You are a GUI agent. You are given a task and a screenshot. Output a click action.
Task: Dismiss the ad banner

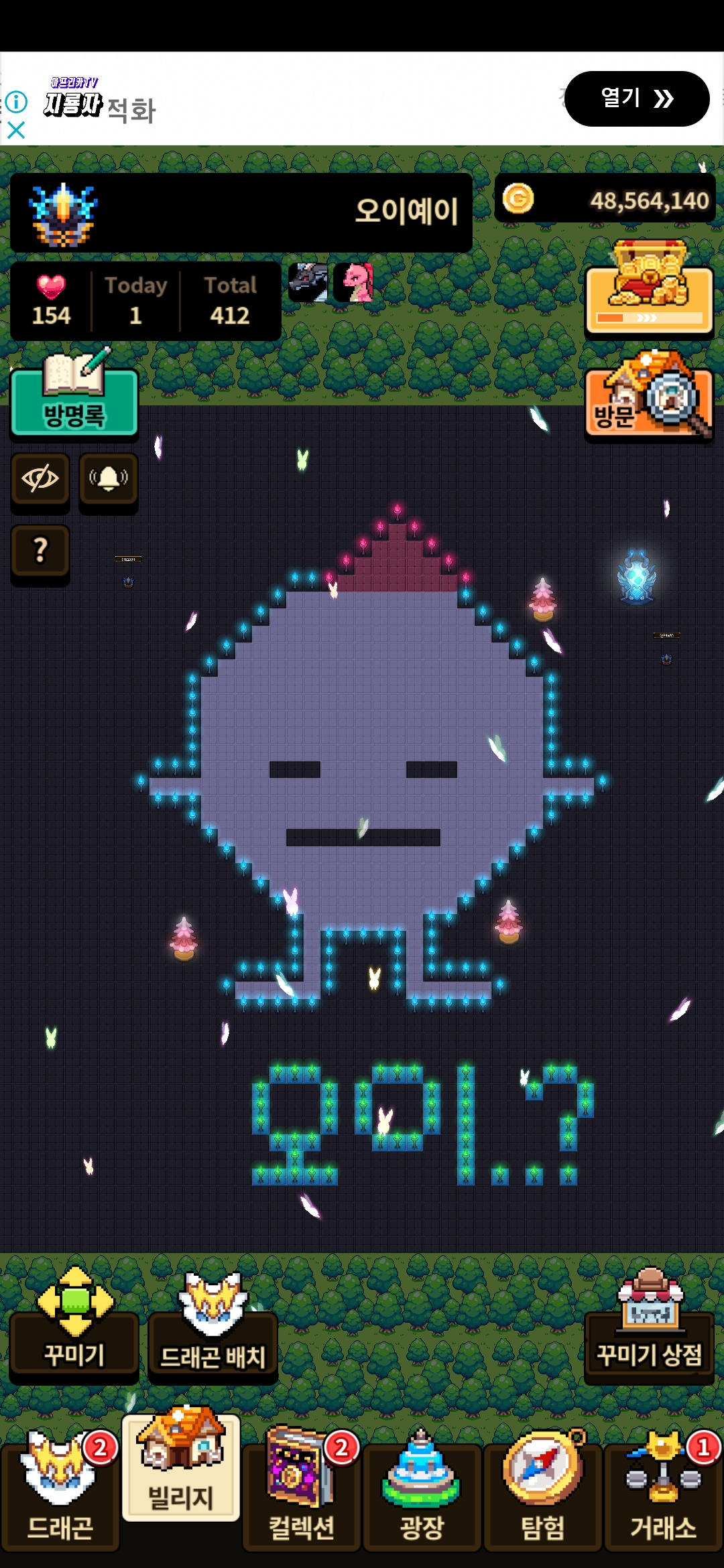point(16,130)
